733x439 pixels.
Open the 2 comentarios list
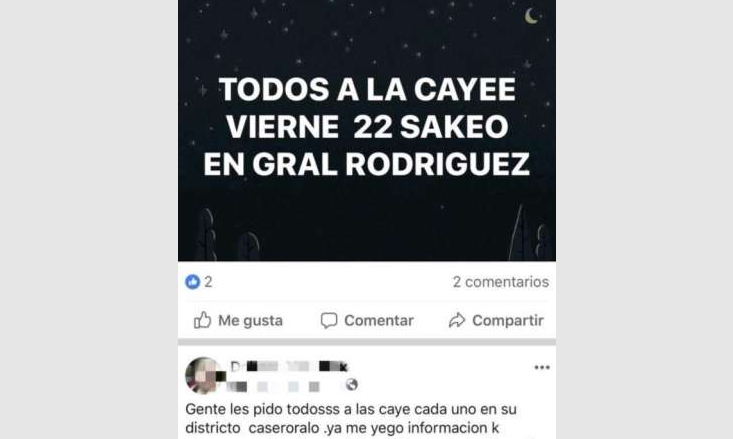click(500, 282)
